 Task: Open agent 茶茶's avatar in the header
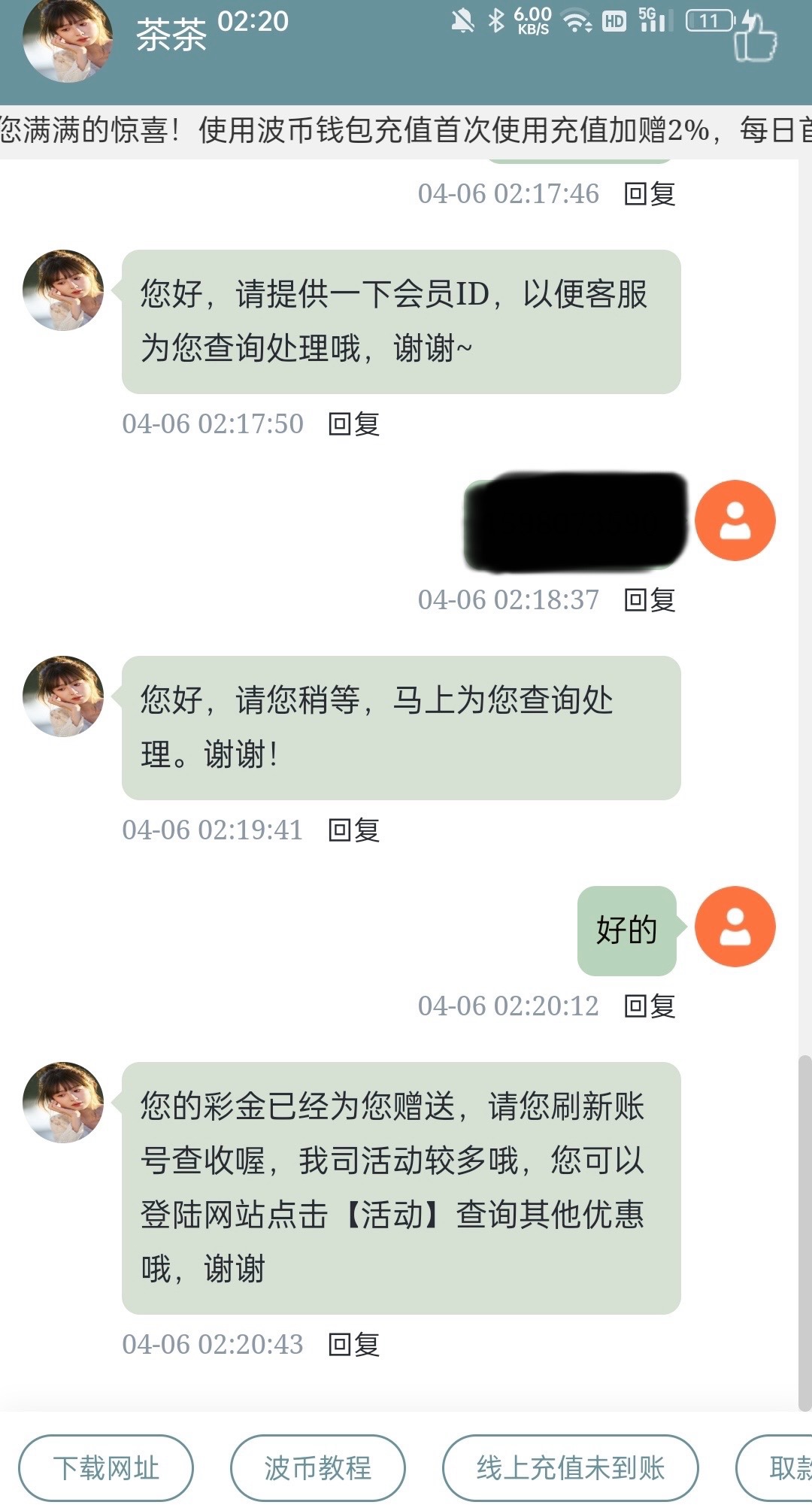[x=67, y=39]
